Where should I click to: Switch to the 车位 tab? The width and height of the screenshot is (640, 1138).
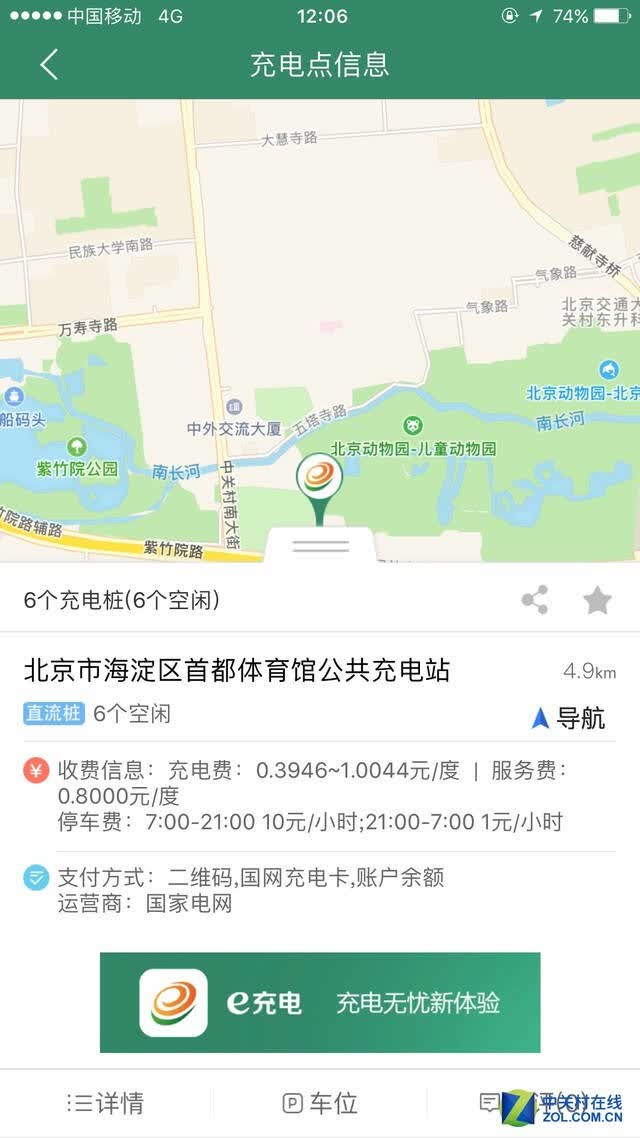320,1103
